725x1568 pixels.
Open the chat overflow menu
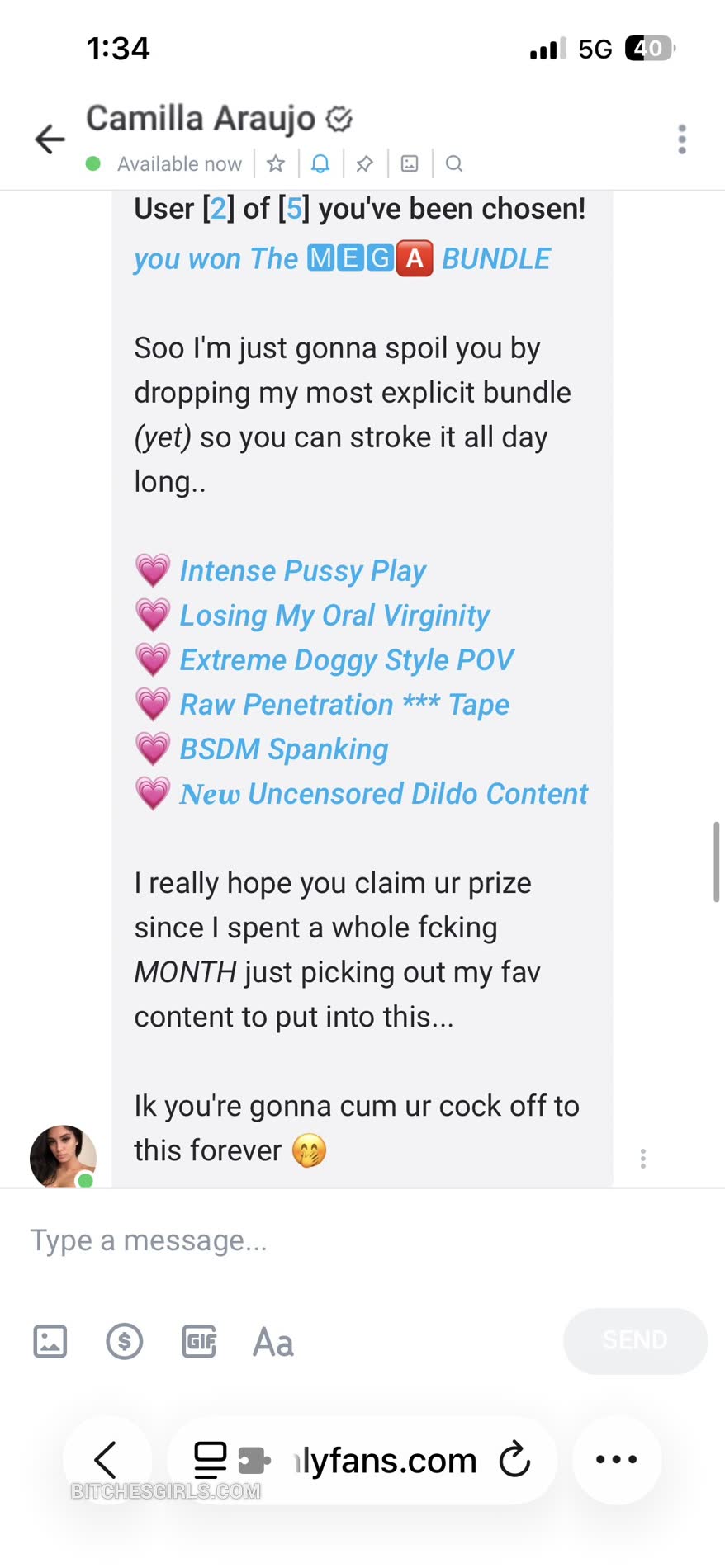point(681,139)
